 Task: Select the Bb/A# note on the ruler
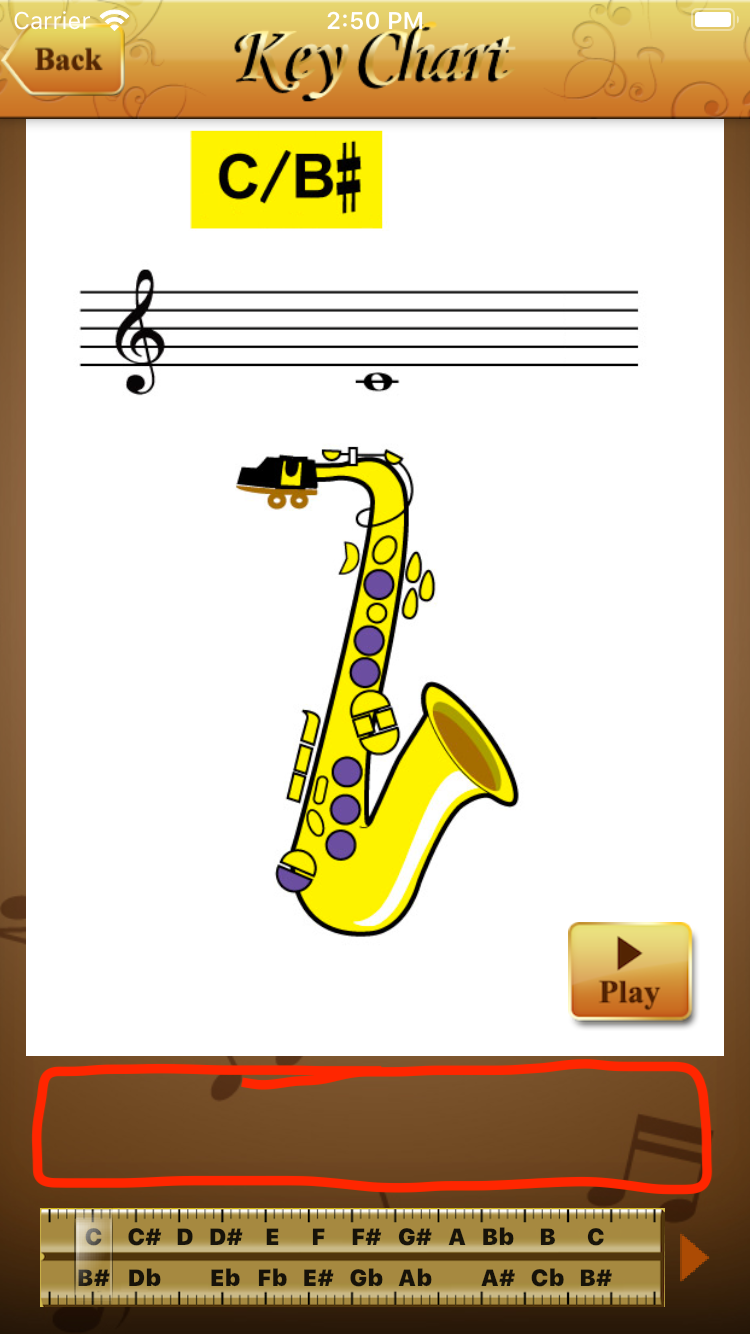pyautogui.click(x=498, y=1257)
